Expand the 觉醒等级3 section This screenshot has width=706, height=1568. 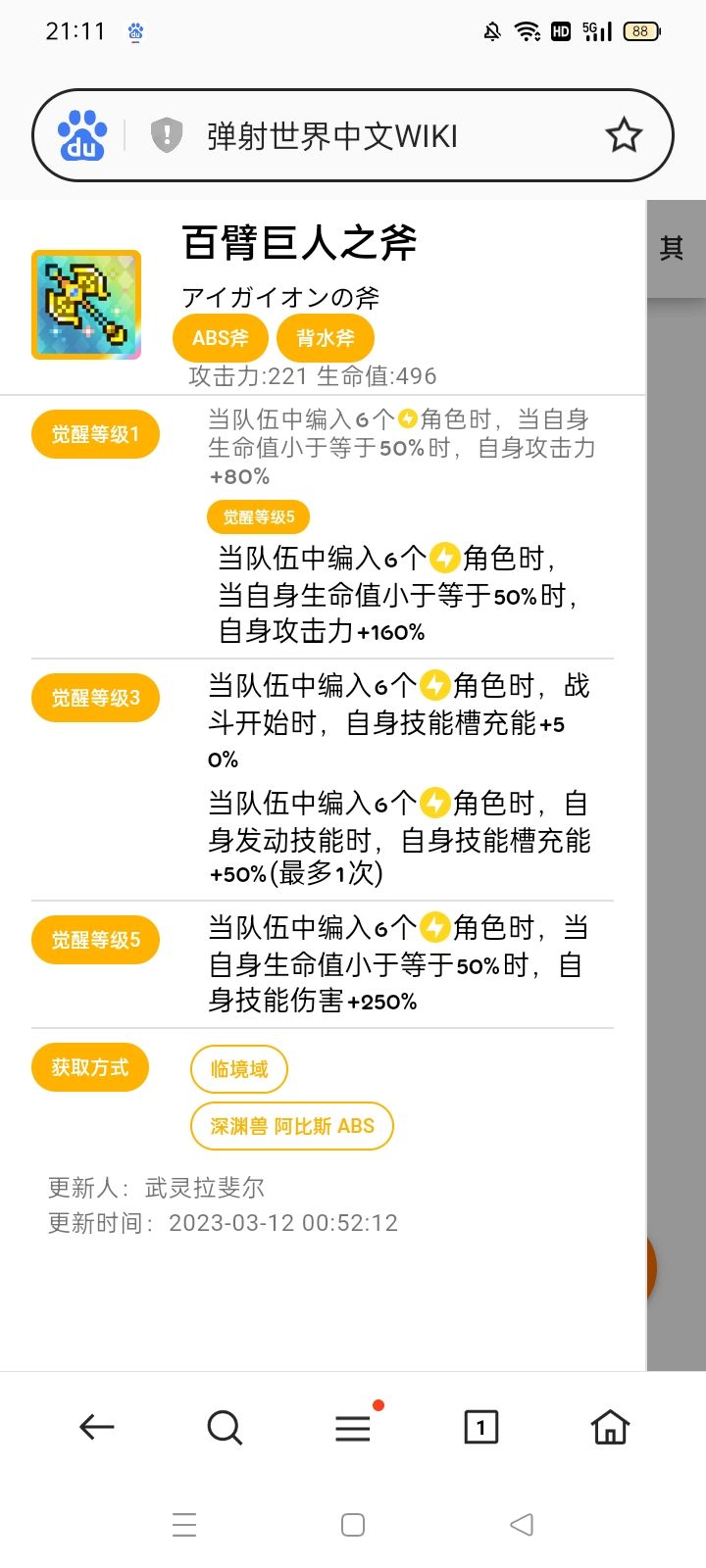94,698
